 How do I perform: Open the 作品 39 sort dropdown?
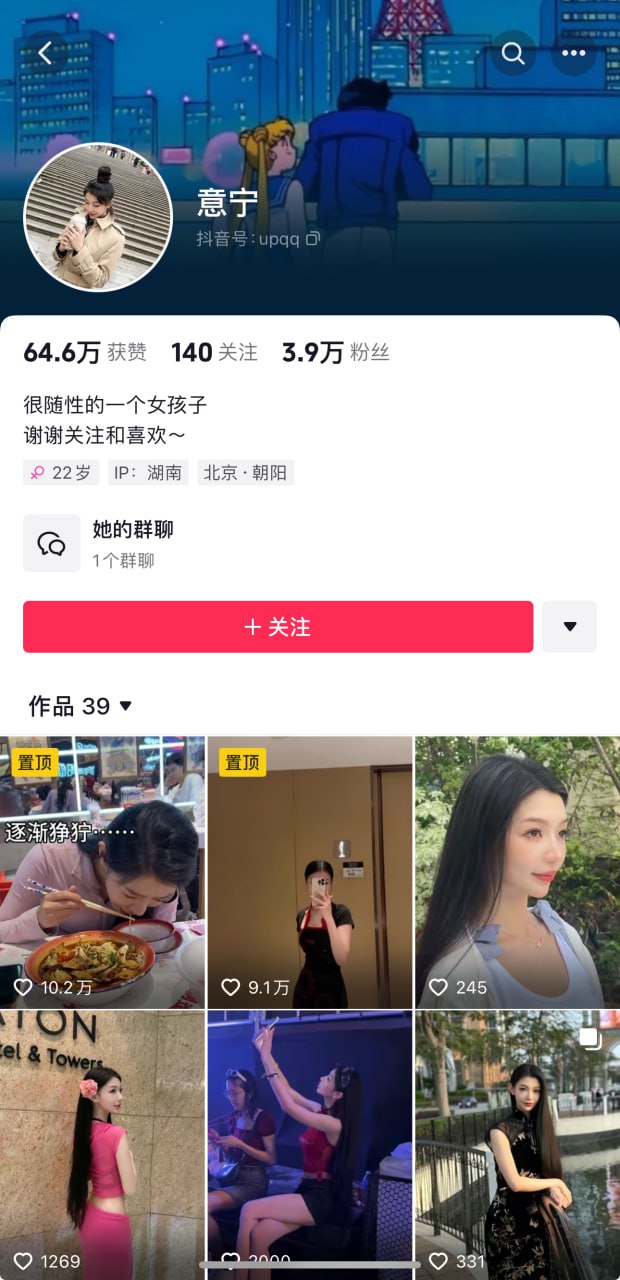pos(81,706)
